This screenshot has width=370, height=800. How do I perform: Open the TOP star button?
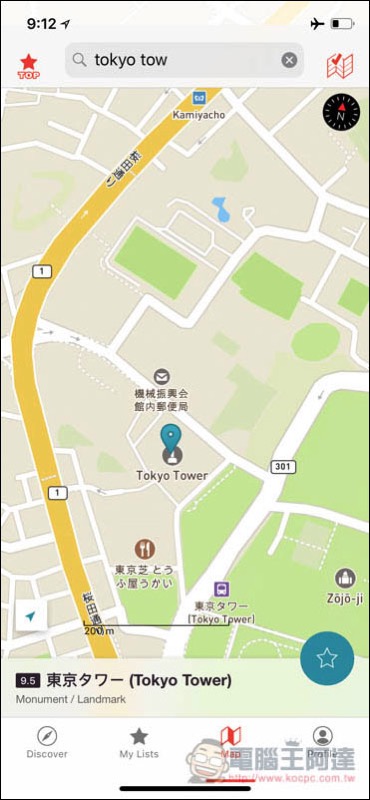pyautogui.click(x=29, y=66)
